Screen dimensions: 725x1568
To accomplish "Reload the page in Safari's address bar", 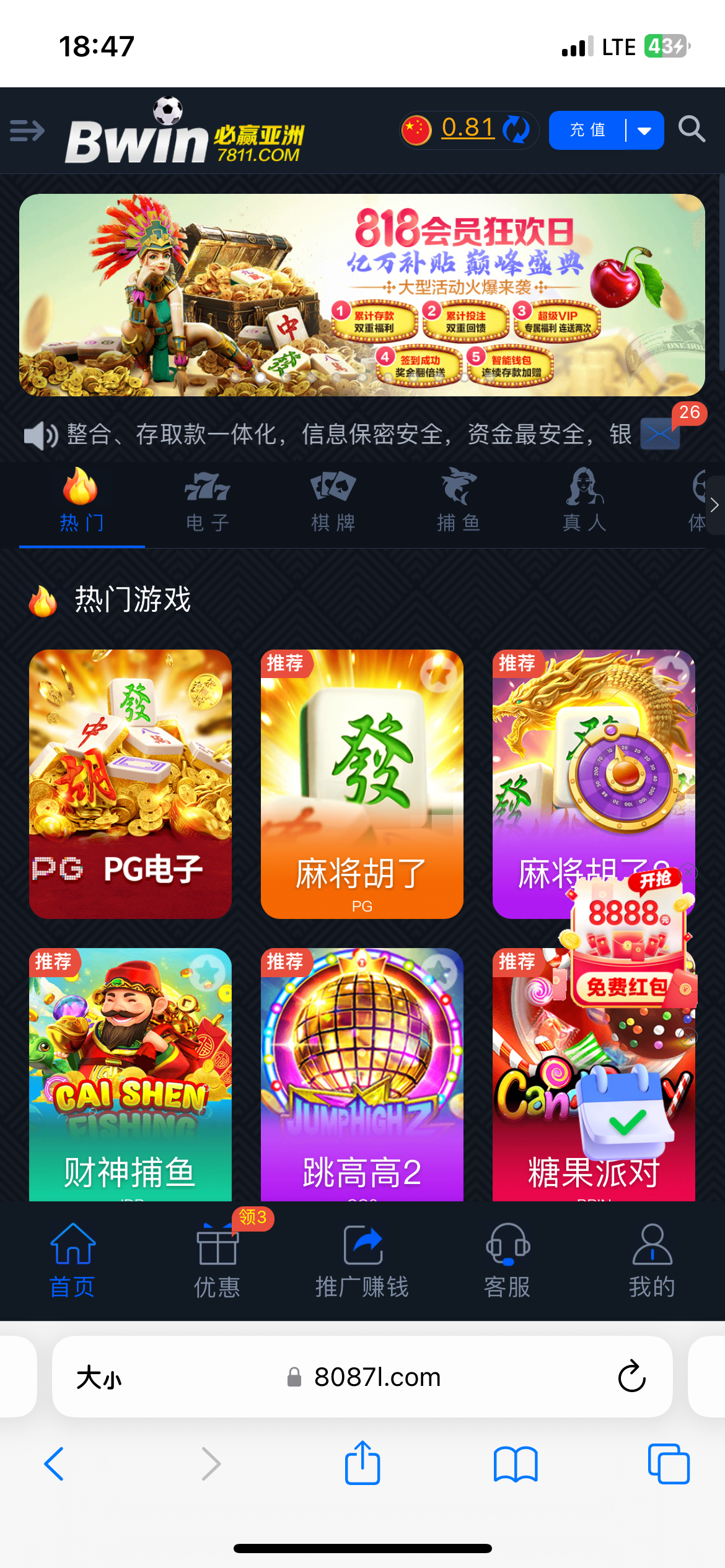I will (x=631, y=1377).
